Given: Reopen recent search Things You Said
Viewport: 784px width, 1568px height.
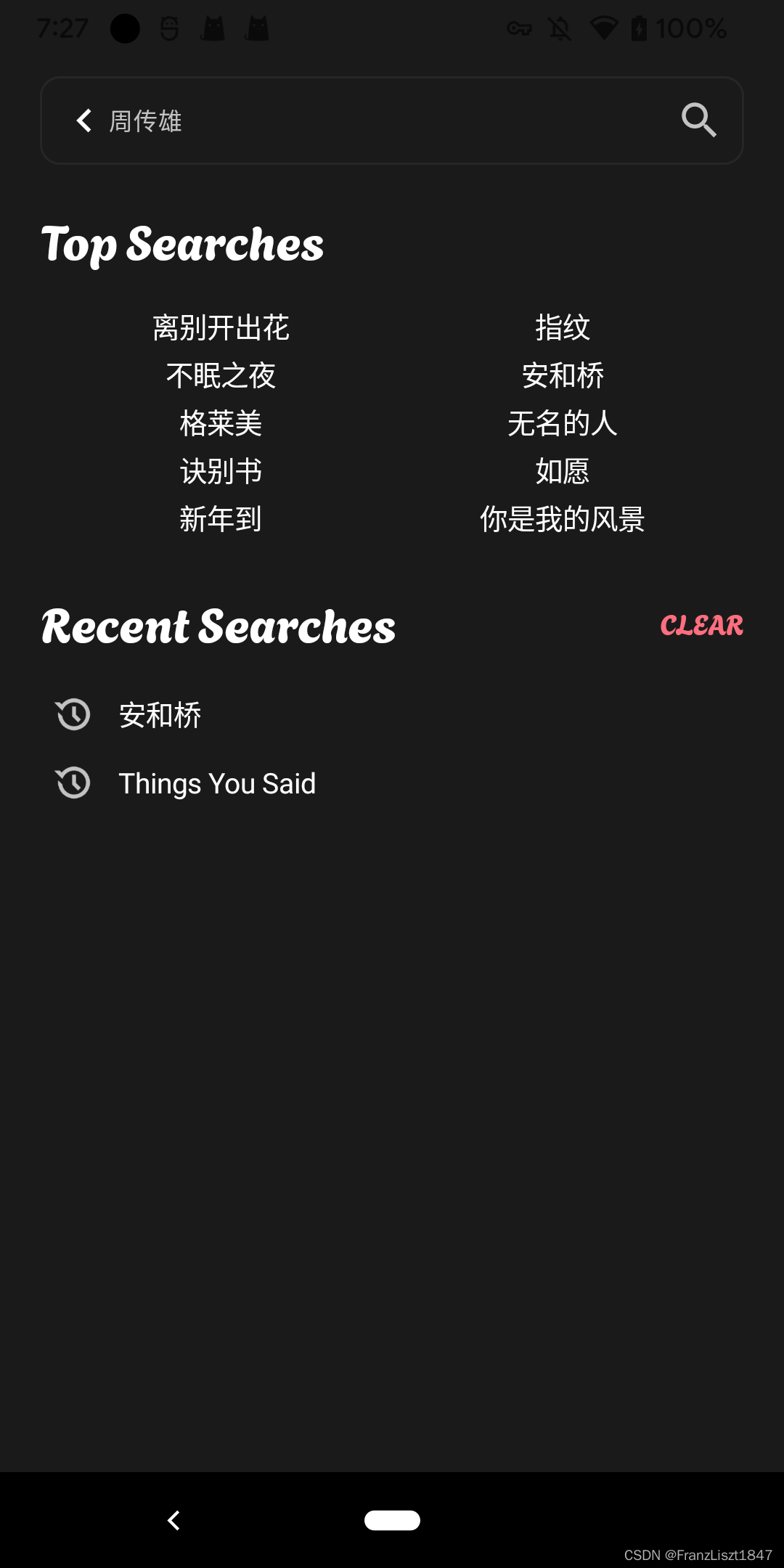Looking at the screenshot, I should coord(392,783).
